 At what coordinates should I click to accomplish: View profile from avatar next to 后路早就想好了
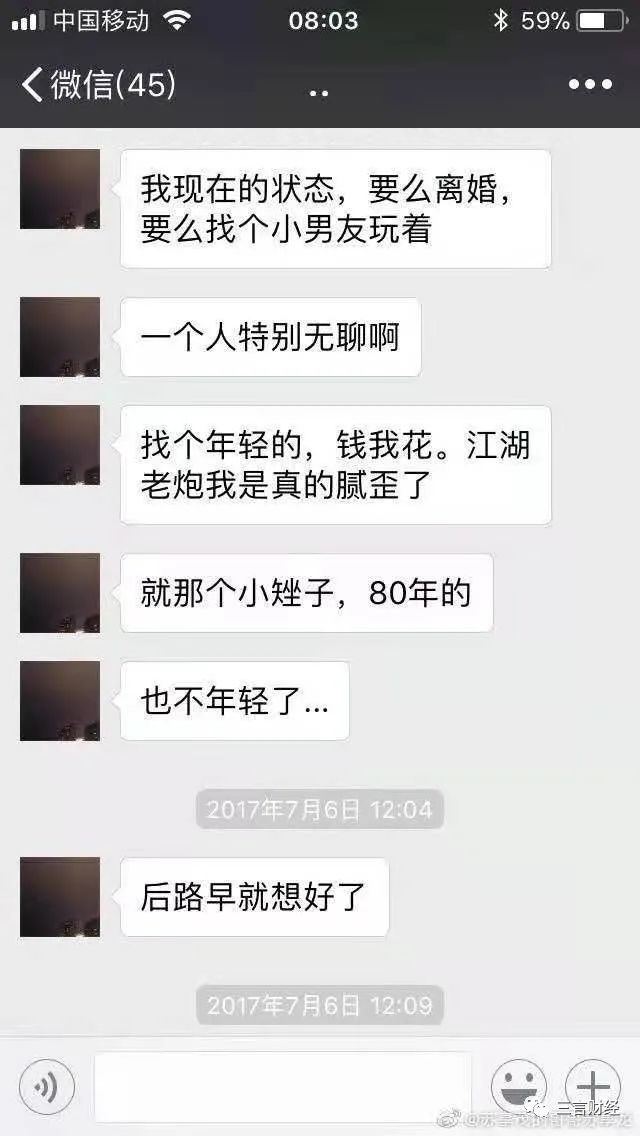pos(60,897)
